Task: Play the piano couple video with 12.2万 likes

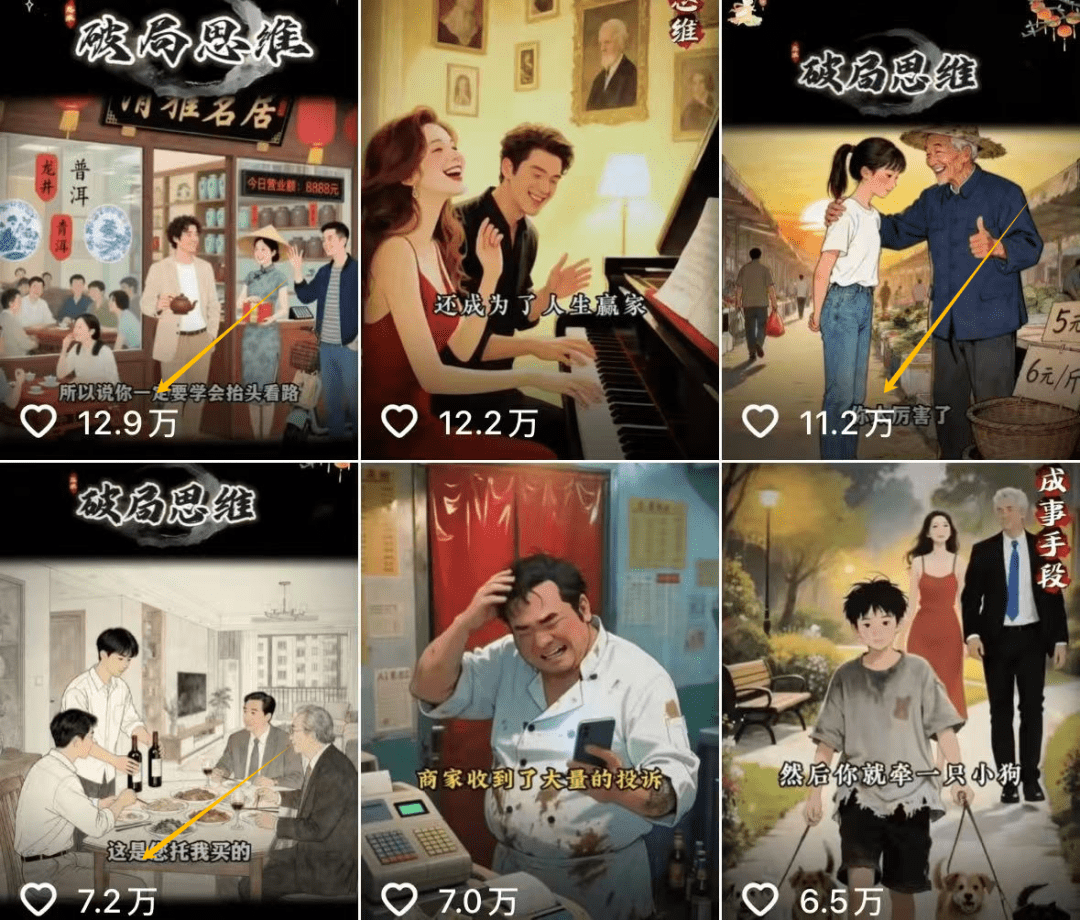Action: click(x=539, y=230)
